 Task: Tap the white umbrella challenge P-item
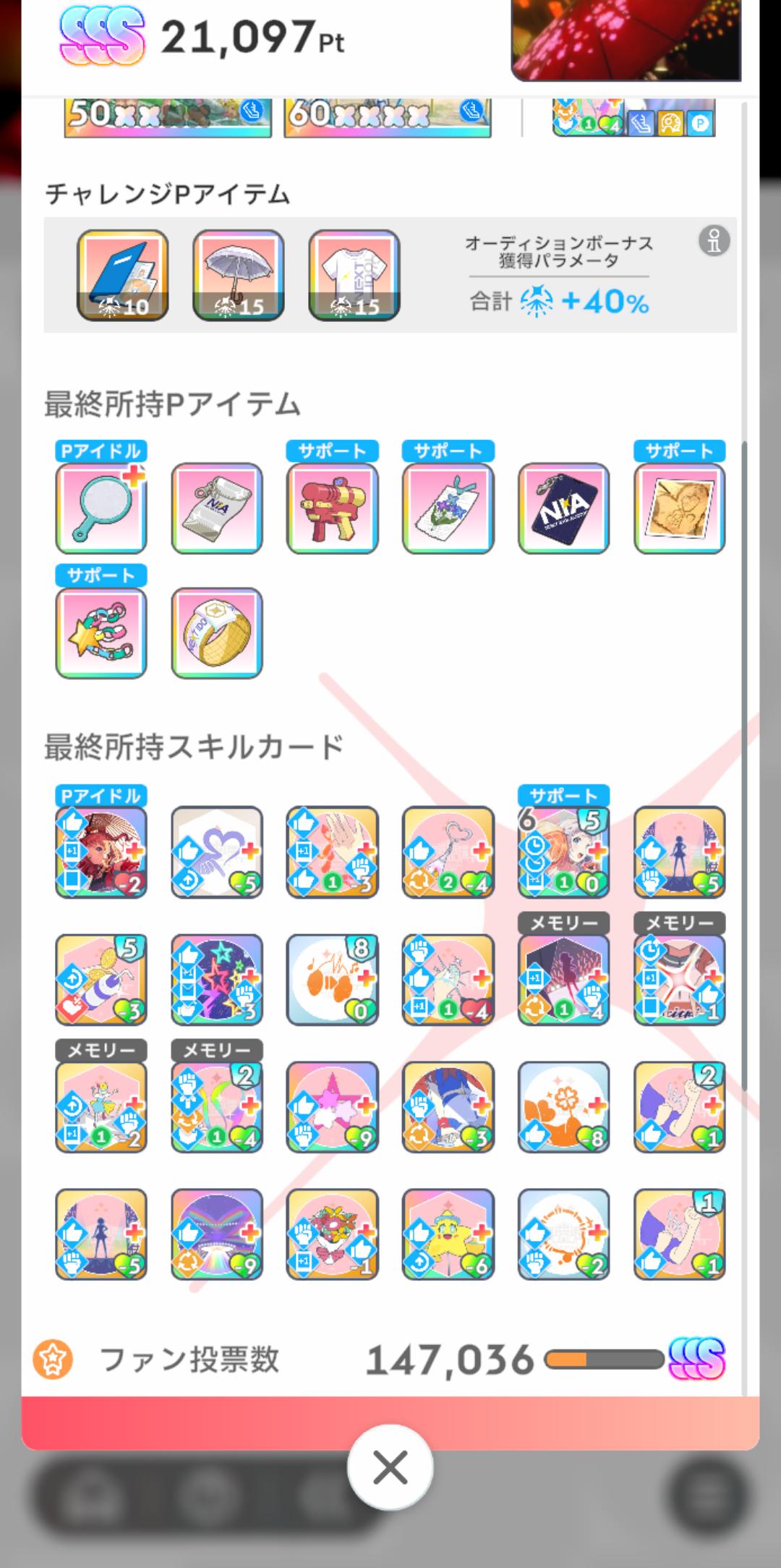(239, 275)
